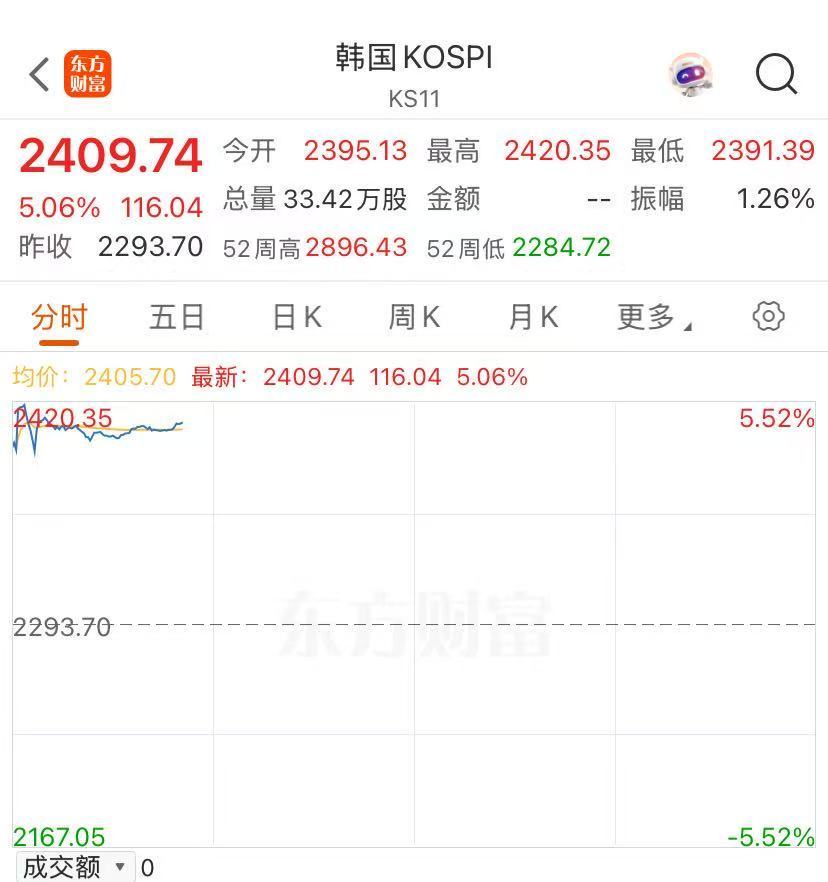
Task: Open chart settings via the gear icon
Action: [x=768, y=315]
